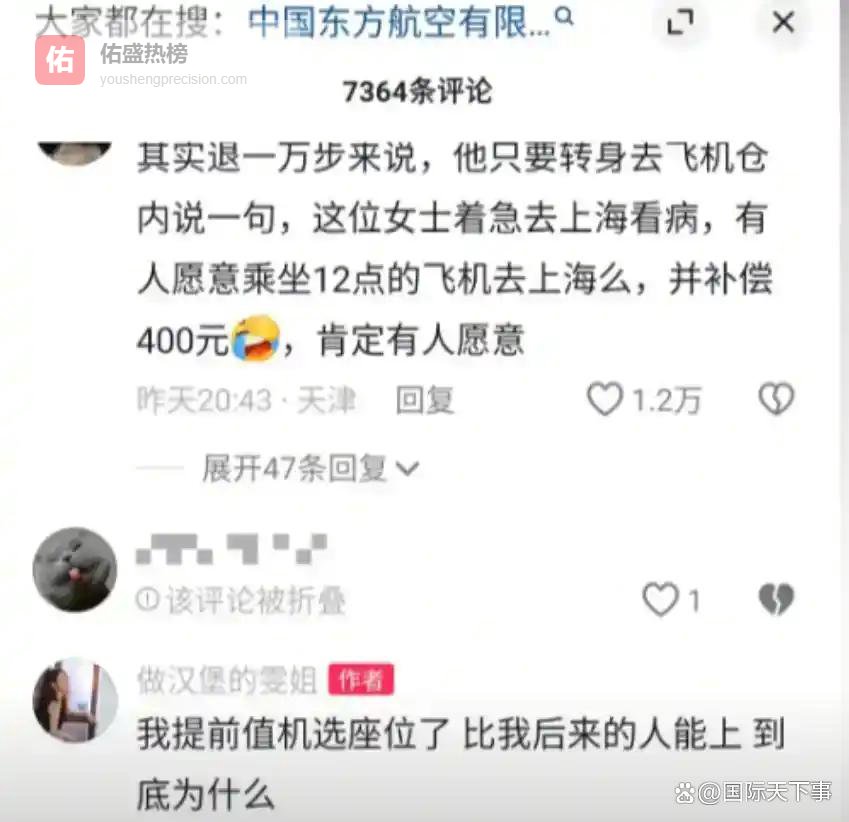Search the suggested term 中国东方航空有限
Screen dimensions: 849x822
click(x=400, y=22)
